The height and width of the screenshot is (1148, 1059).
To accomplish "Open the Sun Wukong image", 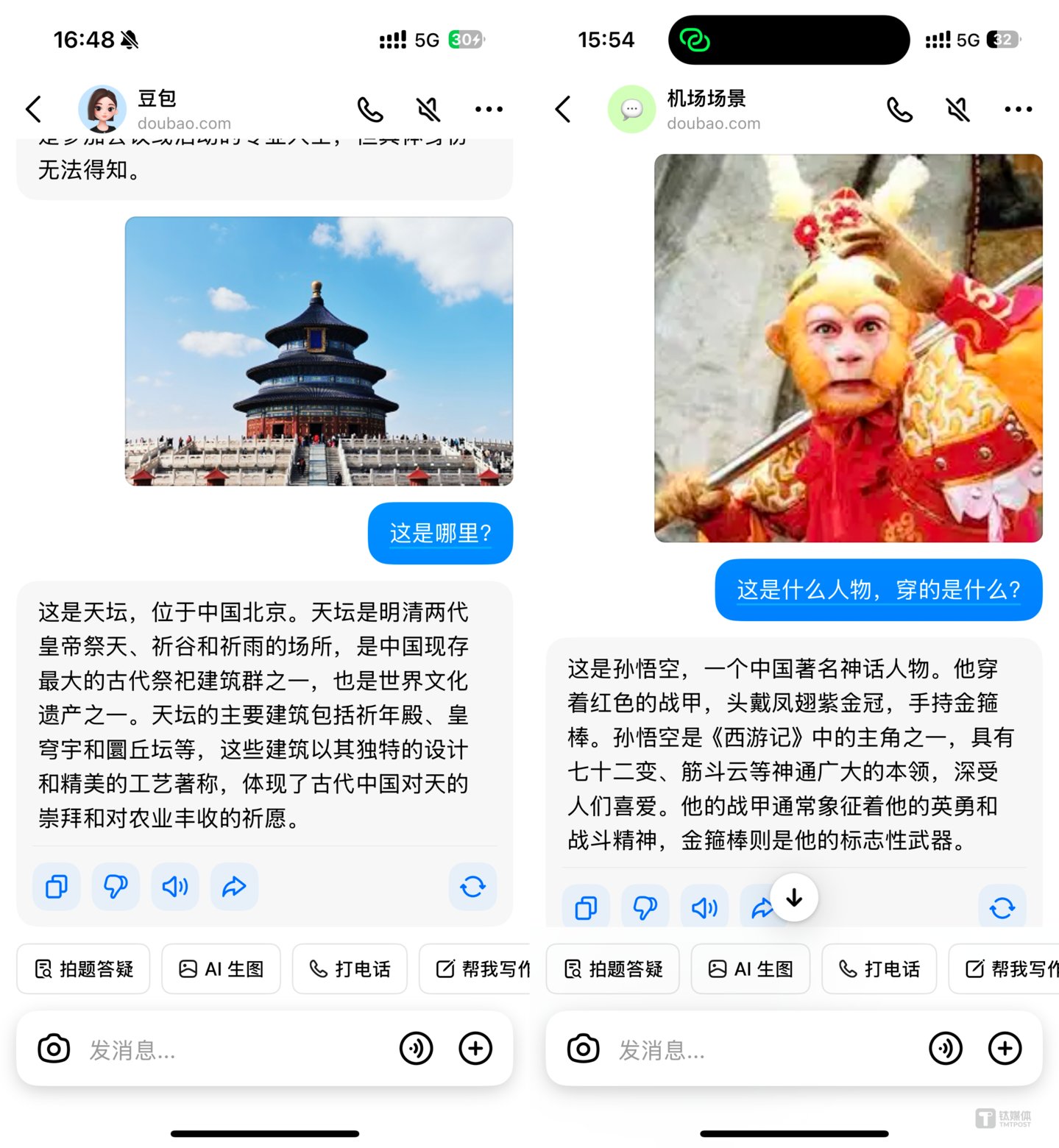I will [848, 348].
